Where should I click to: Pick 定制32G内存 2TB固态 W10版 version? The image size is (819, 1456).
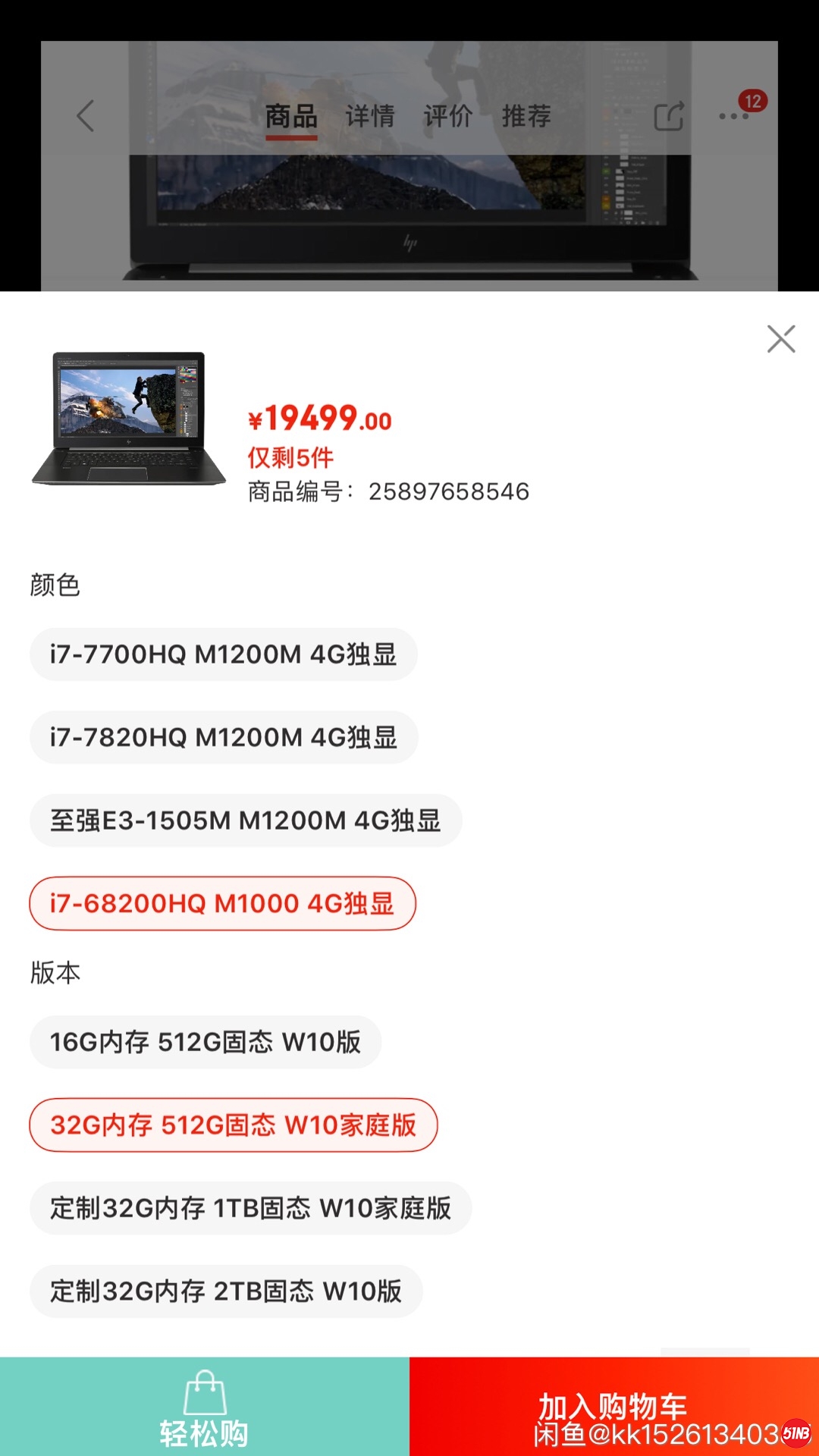pyautogui.click(x=226, y=1291)
